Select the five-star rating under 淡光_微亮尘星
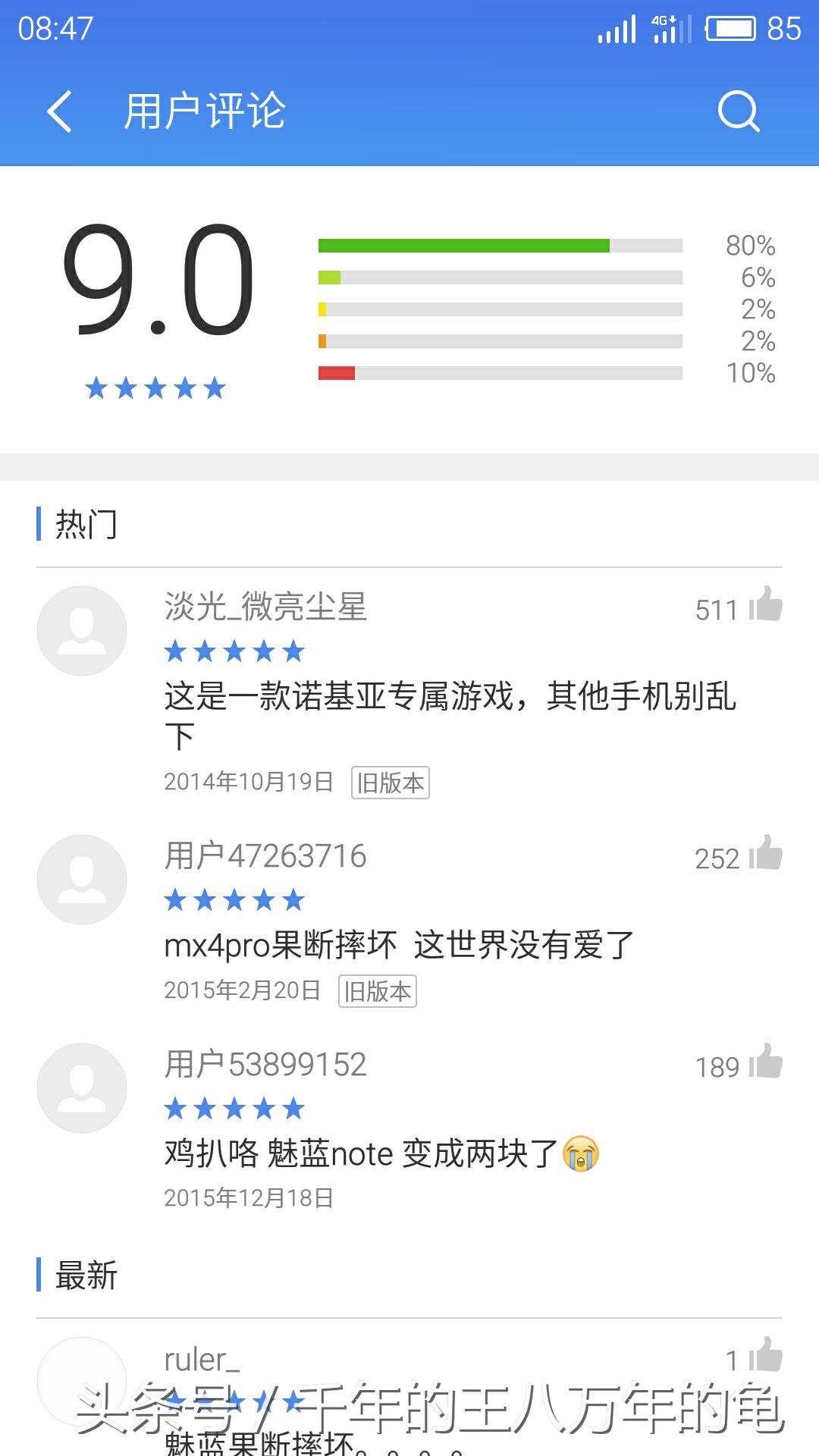This screenshot has height=1456, width=819. [x=233, y=651]
